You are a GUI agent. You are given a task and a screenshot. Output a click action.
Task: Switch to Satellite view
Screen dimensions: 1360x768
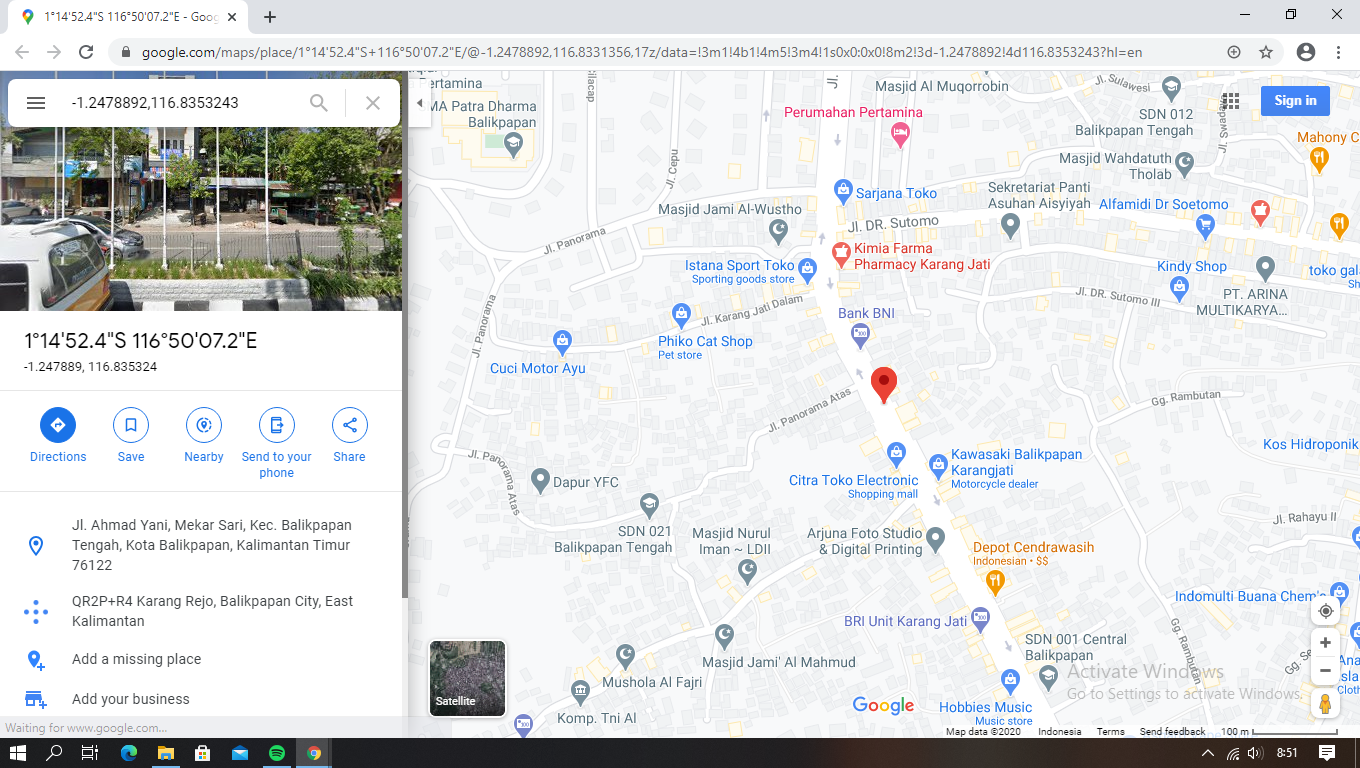tap(467, 678)
